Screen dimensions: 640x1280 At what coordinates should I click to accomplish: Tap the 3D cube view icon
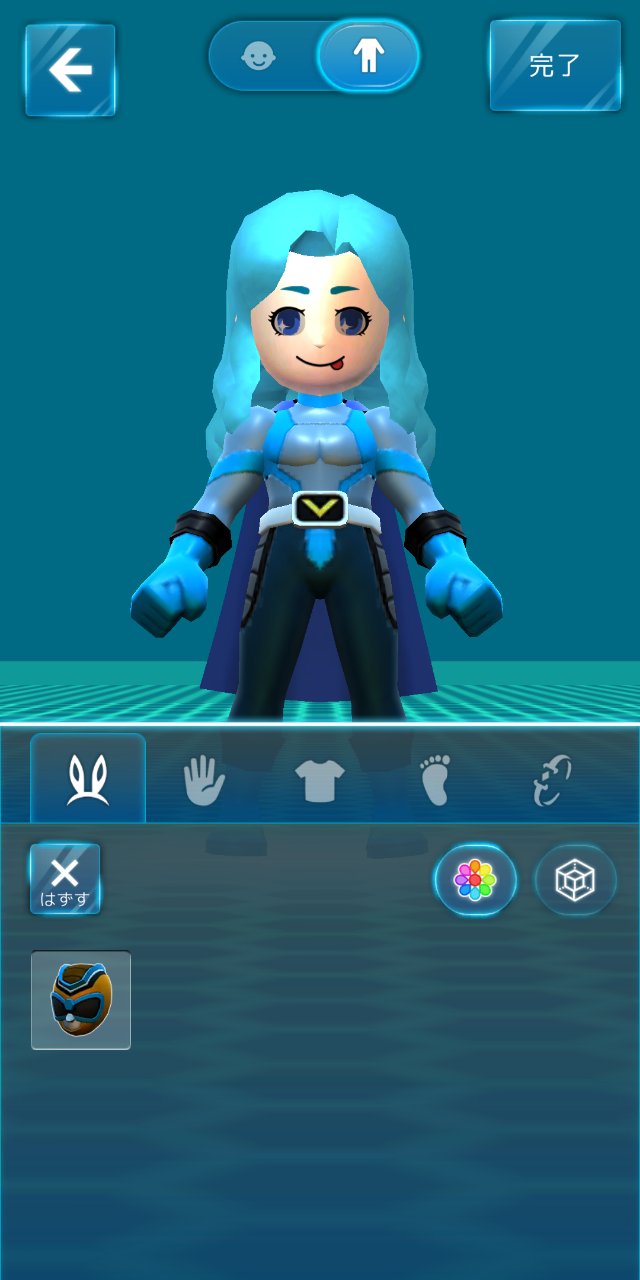(x=576, y=881)
